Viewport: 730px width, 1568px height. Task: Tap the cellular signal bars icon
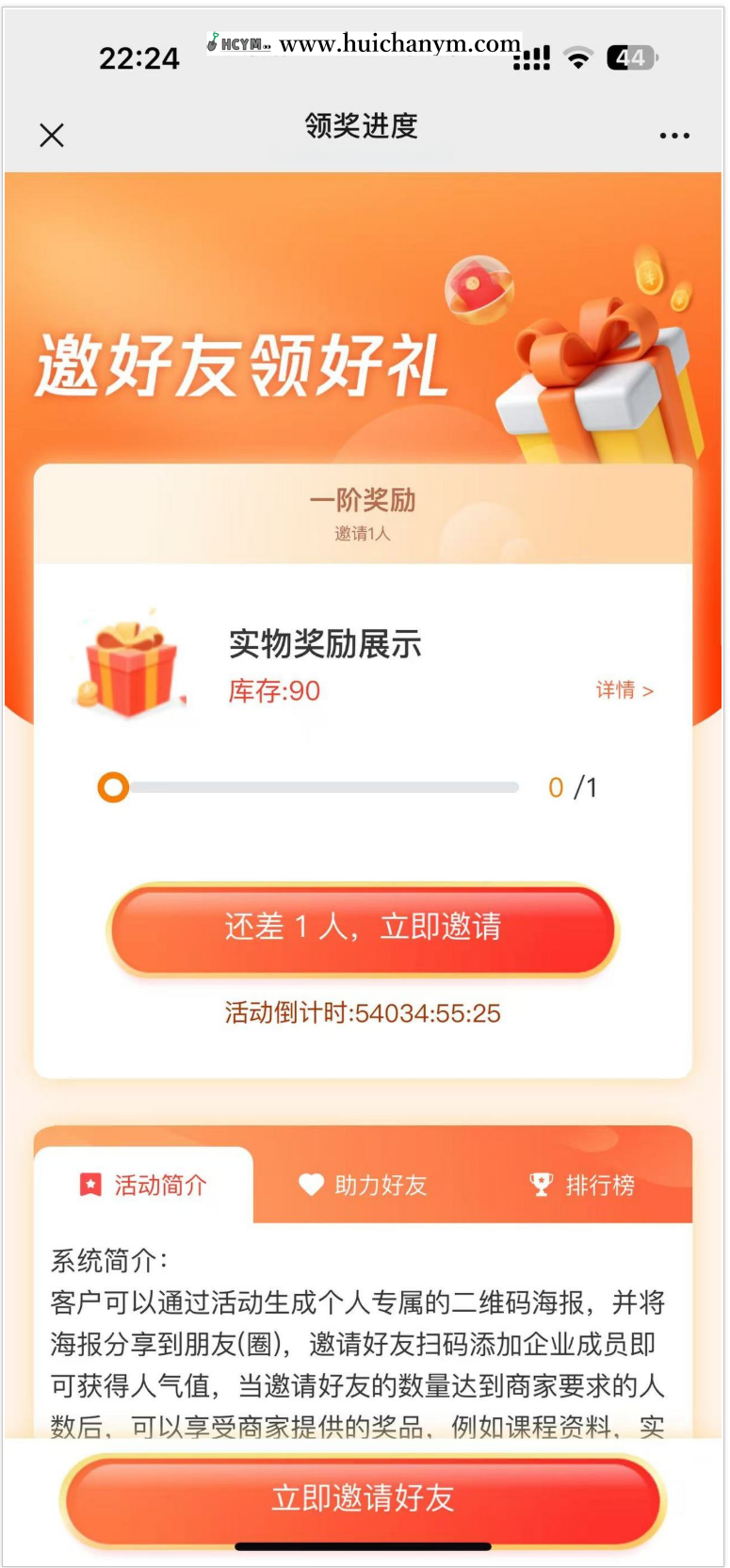[x=530, y=57]
